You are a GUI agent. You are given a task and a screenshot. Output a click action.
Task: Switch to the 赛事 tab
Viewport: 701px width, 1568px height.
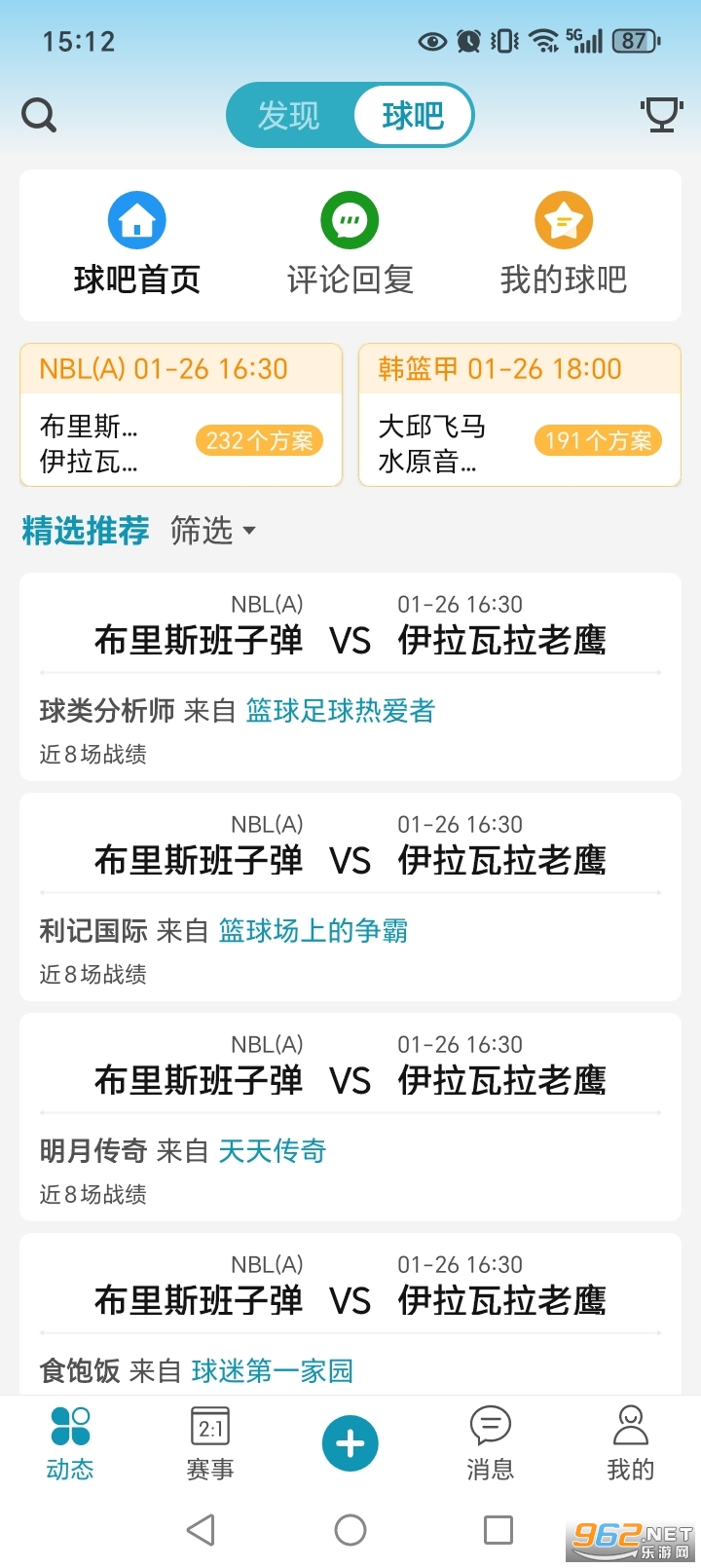point(210,1443)
